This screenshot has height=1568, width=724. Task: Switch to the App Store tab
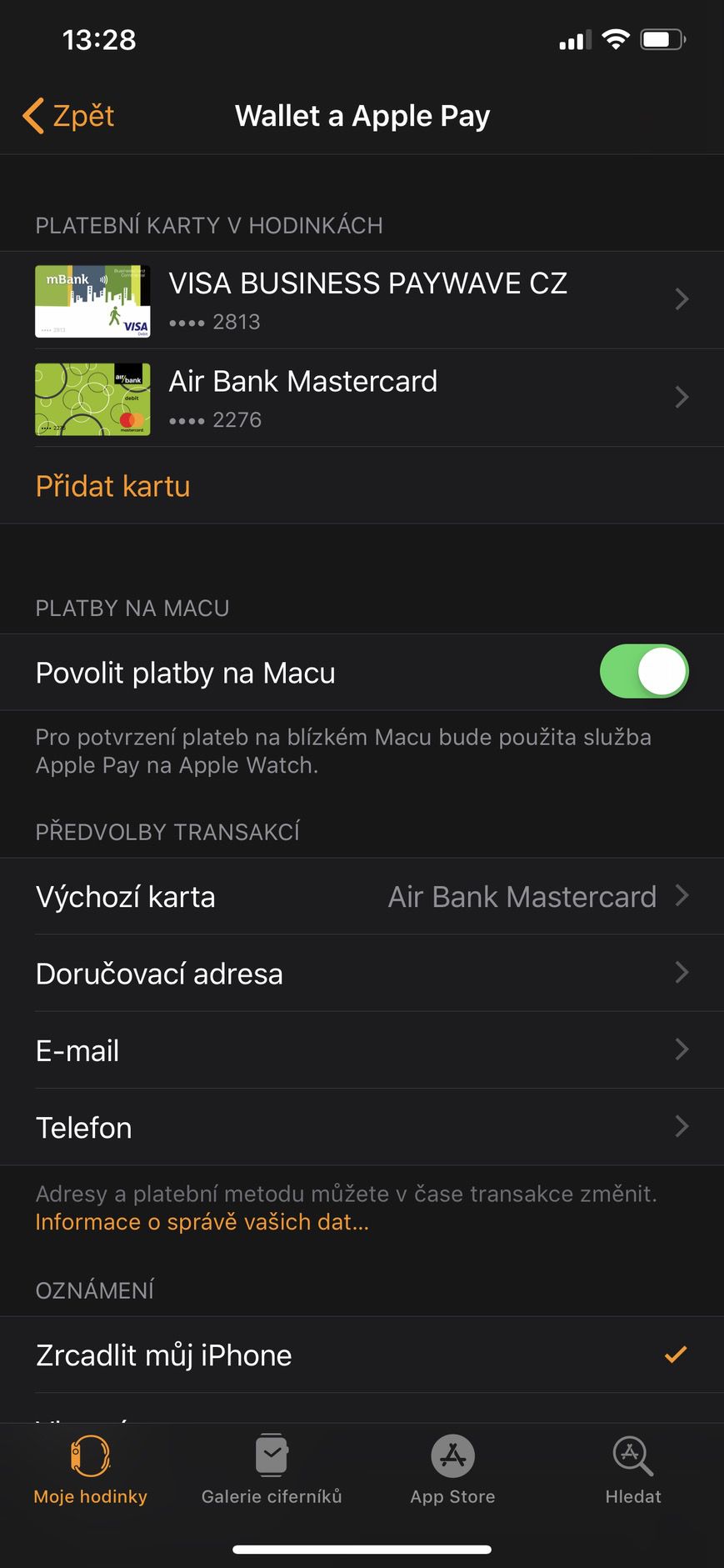pos(452,1469)
